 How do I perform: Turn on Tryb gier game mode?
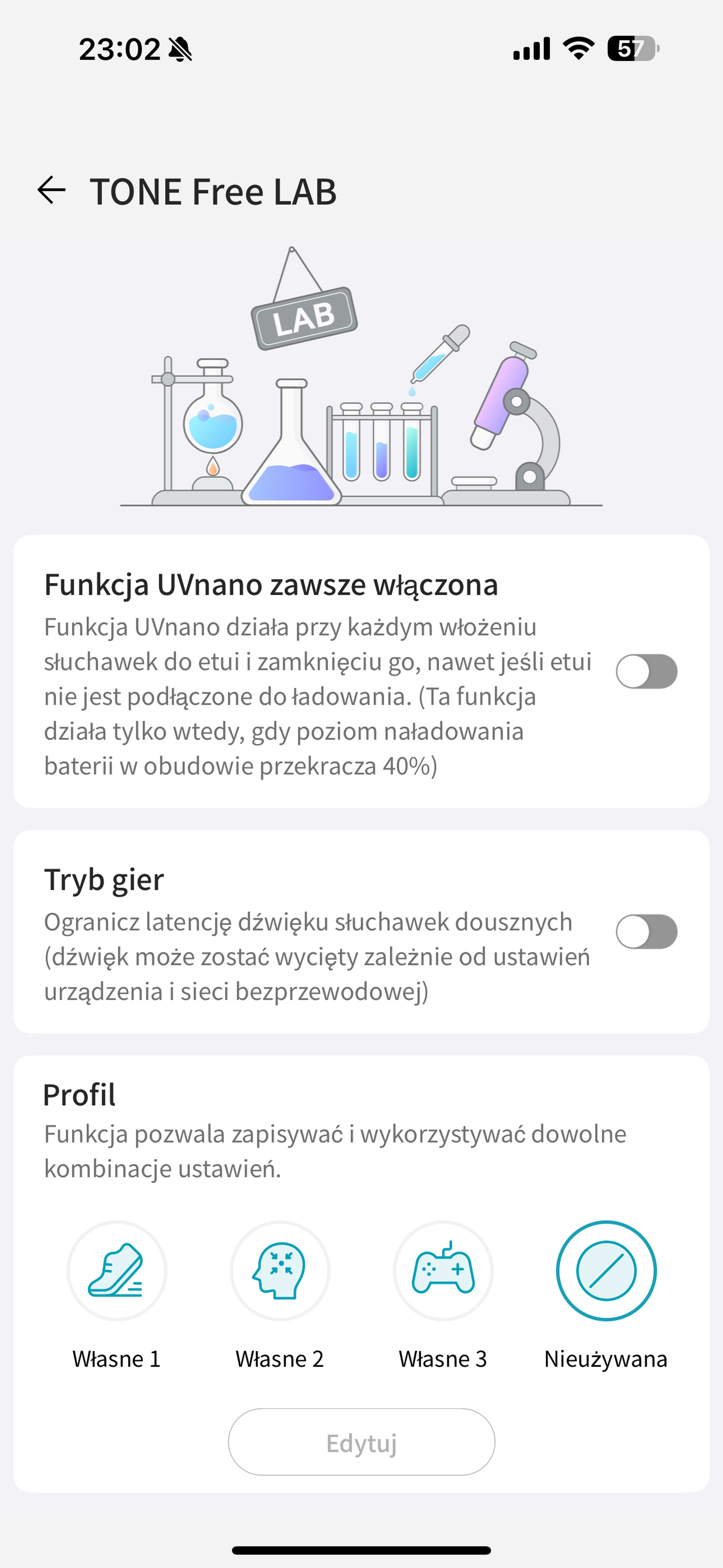tap(646, 931)
